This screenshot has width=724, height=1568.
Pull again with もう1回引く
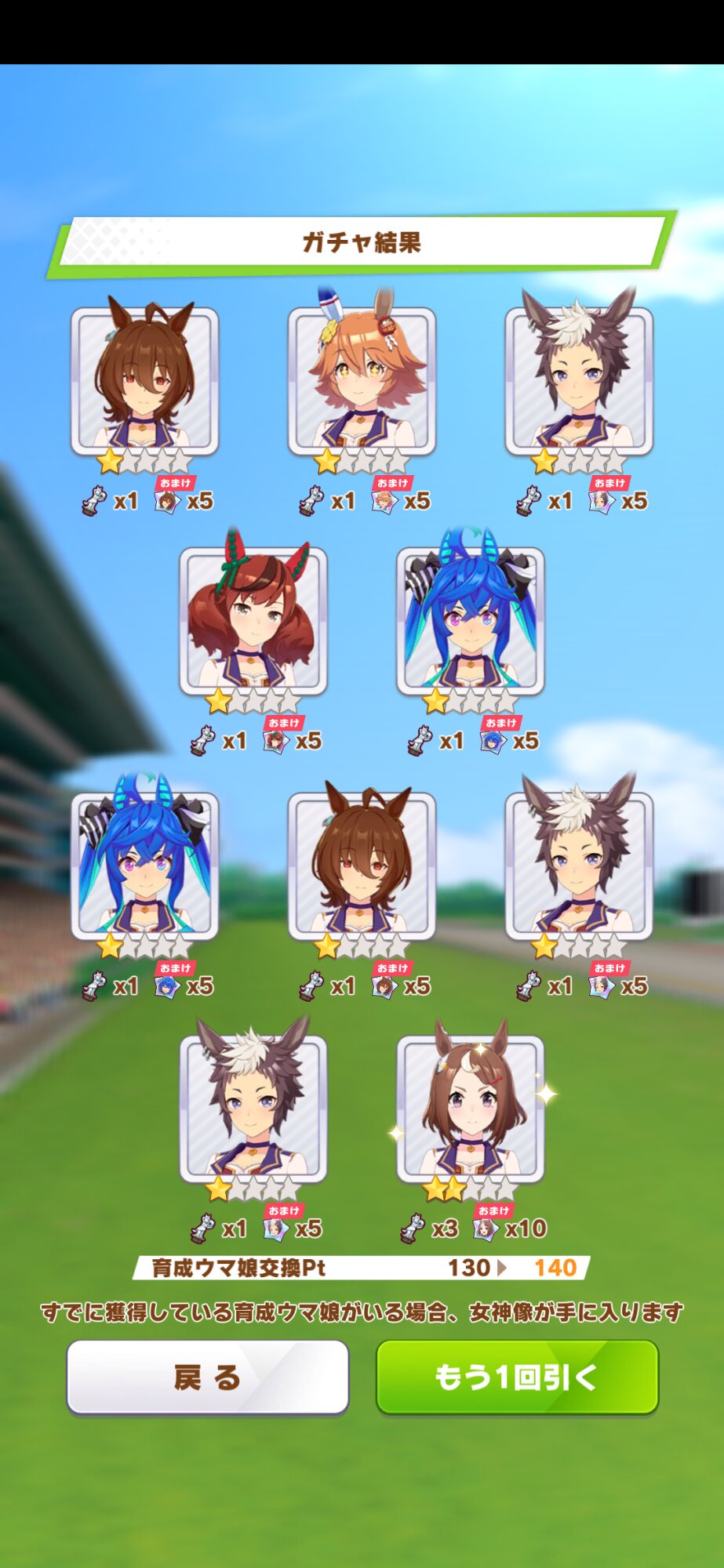click(517, 1377)
